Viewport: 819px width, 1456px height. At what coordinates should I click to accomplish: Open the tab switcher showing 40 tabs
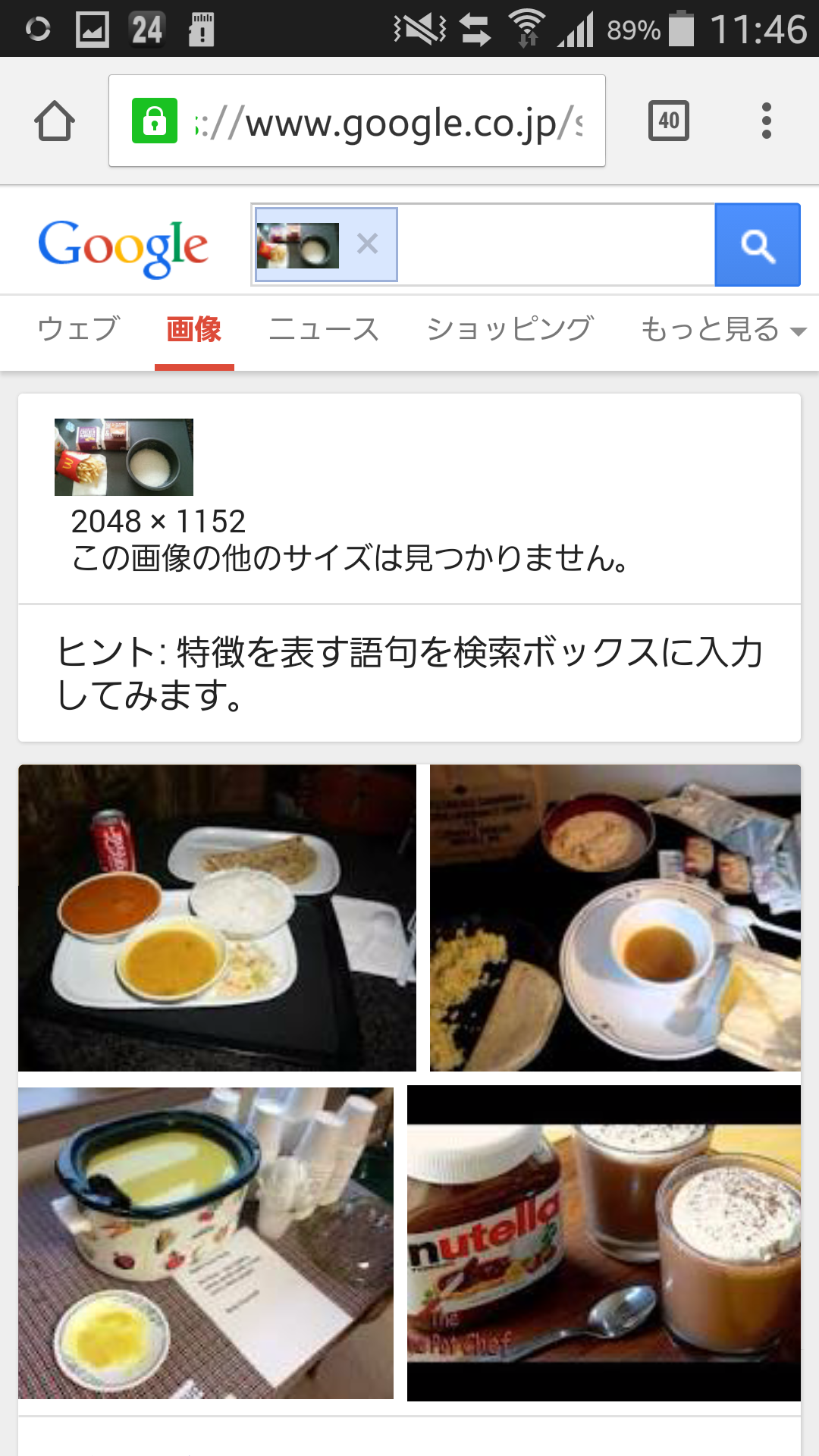[668, 121]
